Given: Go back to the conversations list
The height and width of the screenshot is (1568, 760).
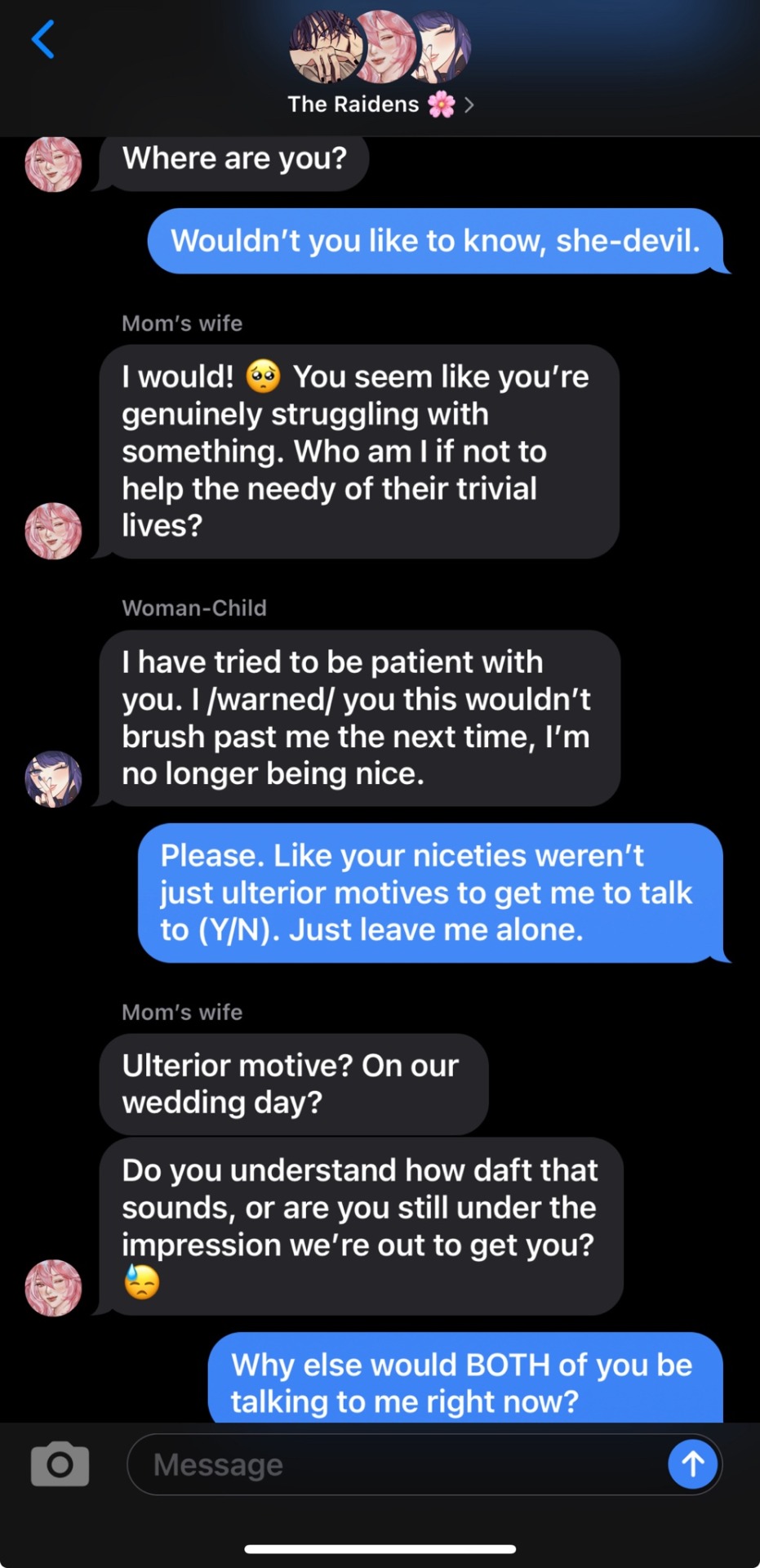Looking at the screenshot, I should tap(43, 39).
